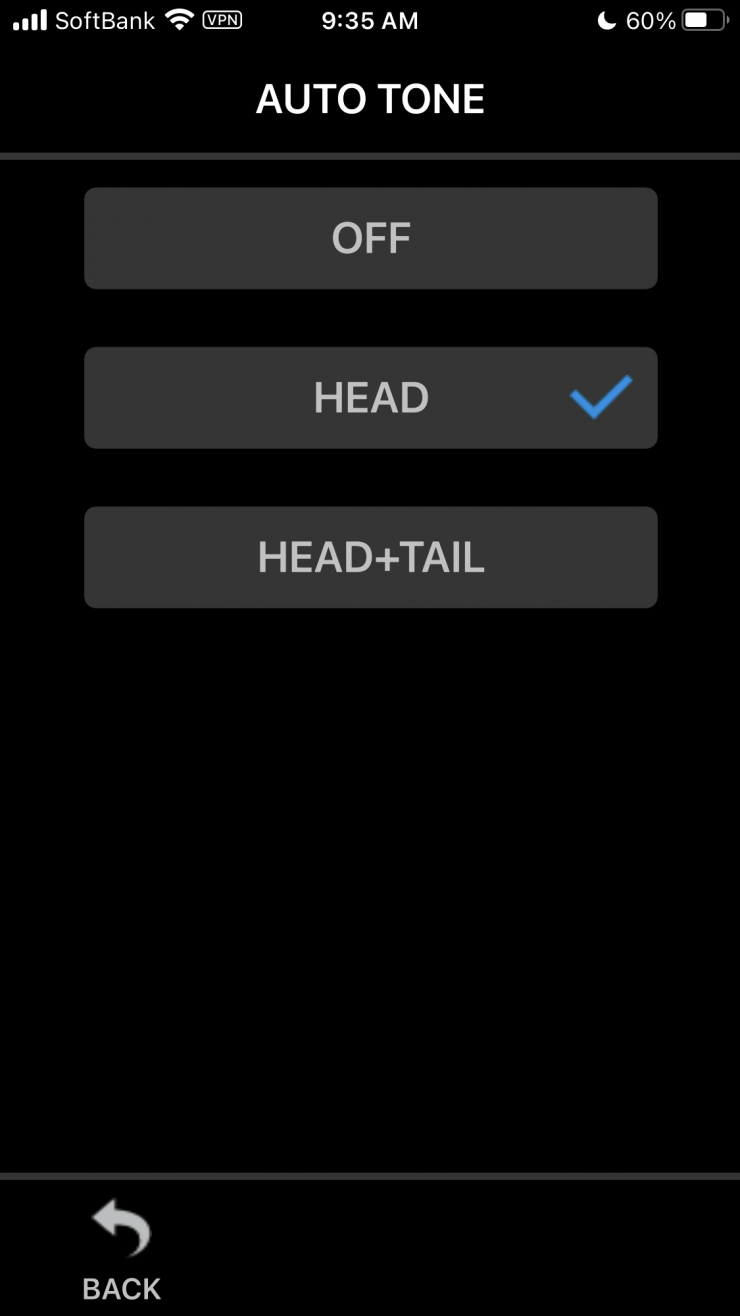
Task: Go back using the BACK arrow
Action: 121,1250
